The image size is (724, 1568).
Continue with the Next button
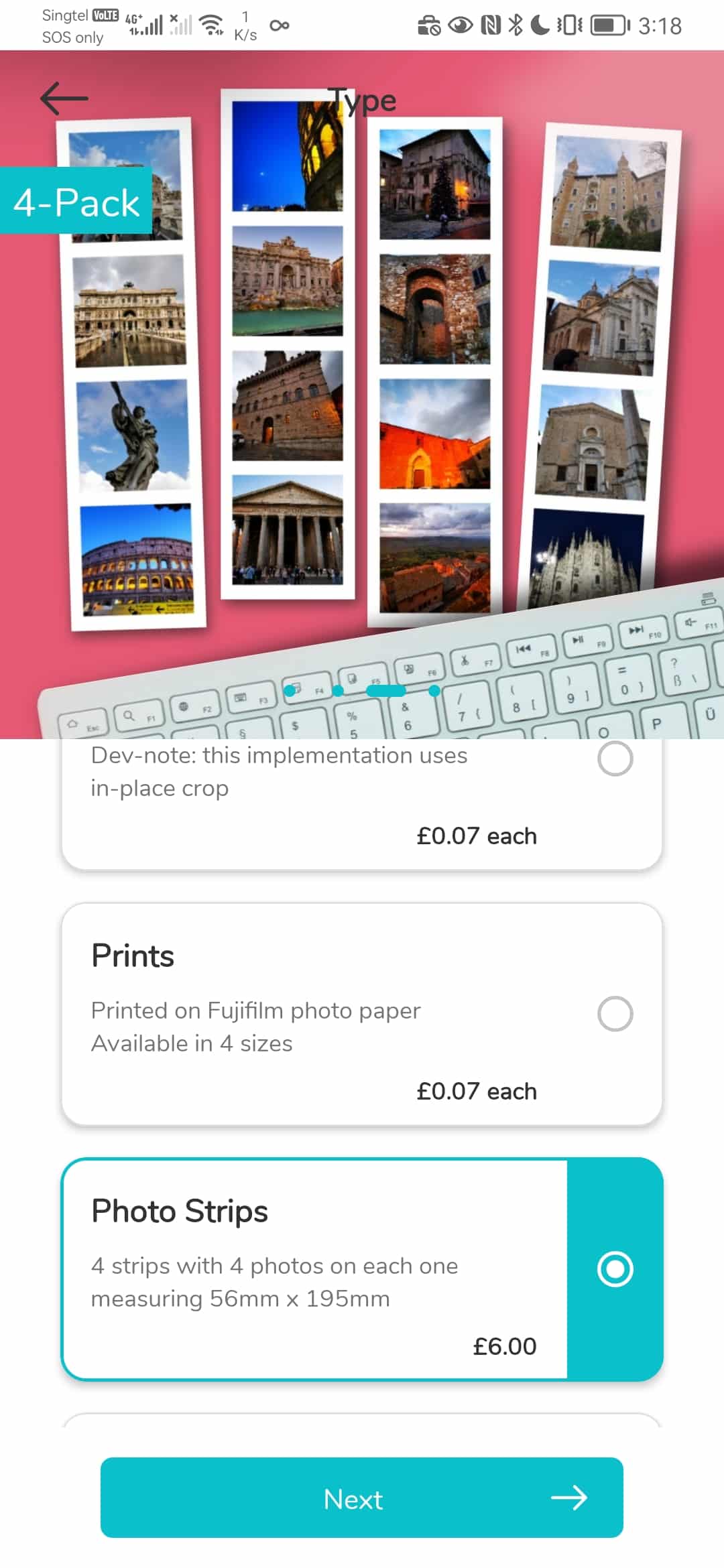click(362, 1498)
